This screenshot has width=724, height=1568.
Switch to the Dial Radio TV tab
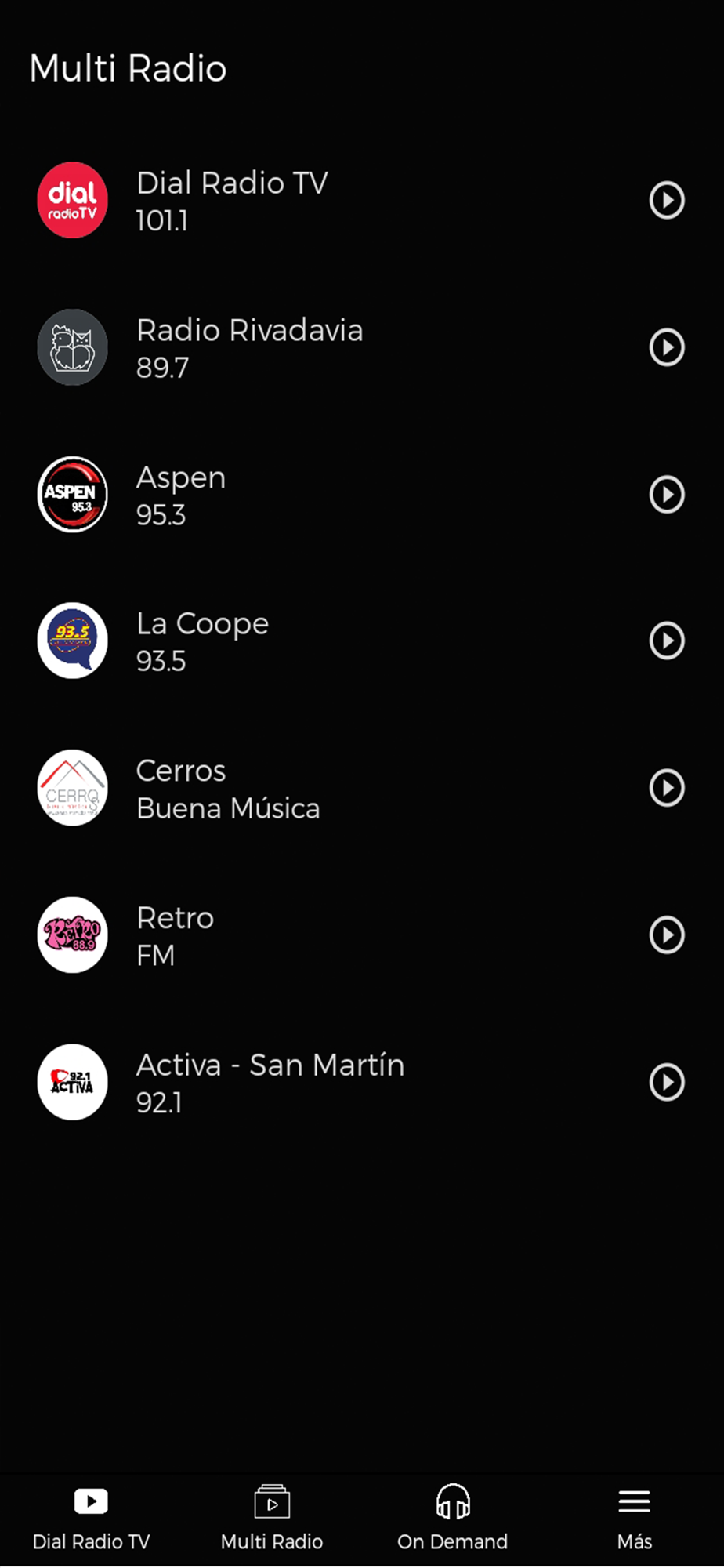pos(91,1517)
